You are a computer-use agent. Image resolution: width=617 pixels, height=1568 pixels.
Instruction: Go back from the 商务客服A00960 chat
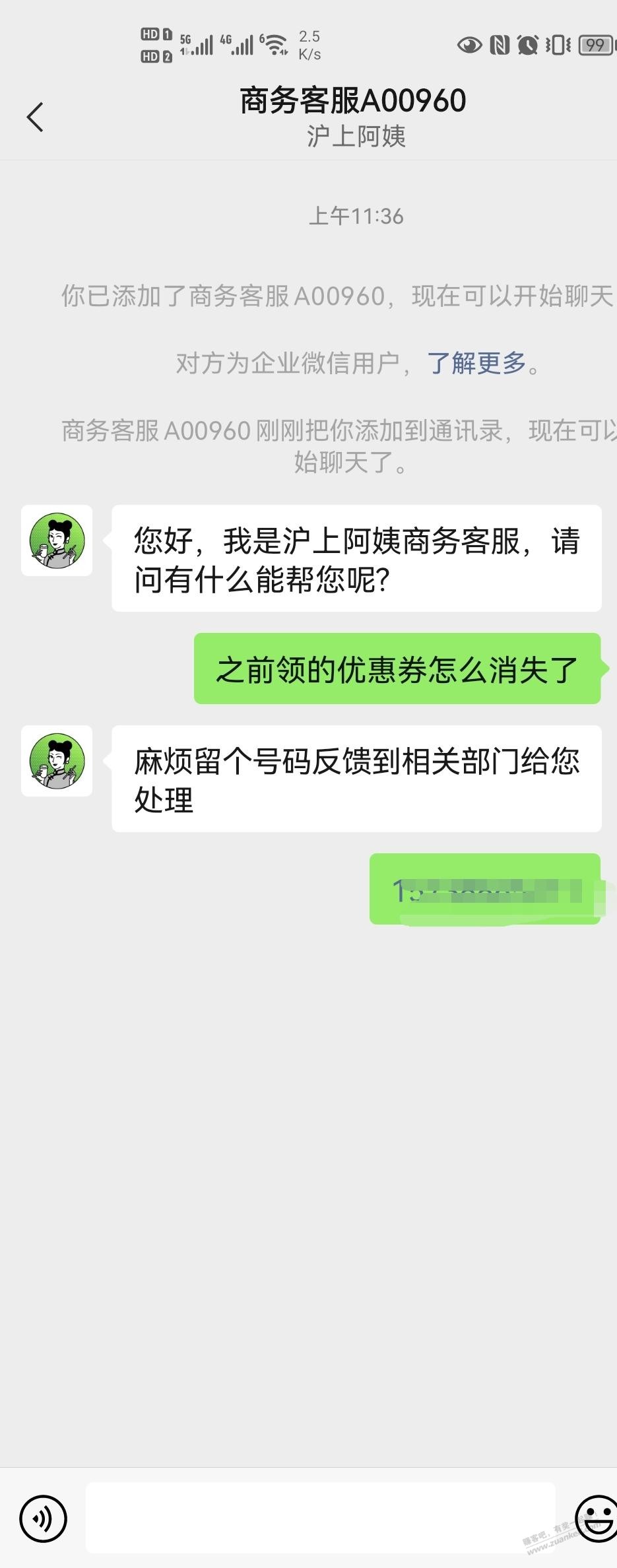tap(35, 117)
